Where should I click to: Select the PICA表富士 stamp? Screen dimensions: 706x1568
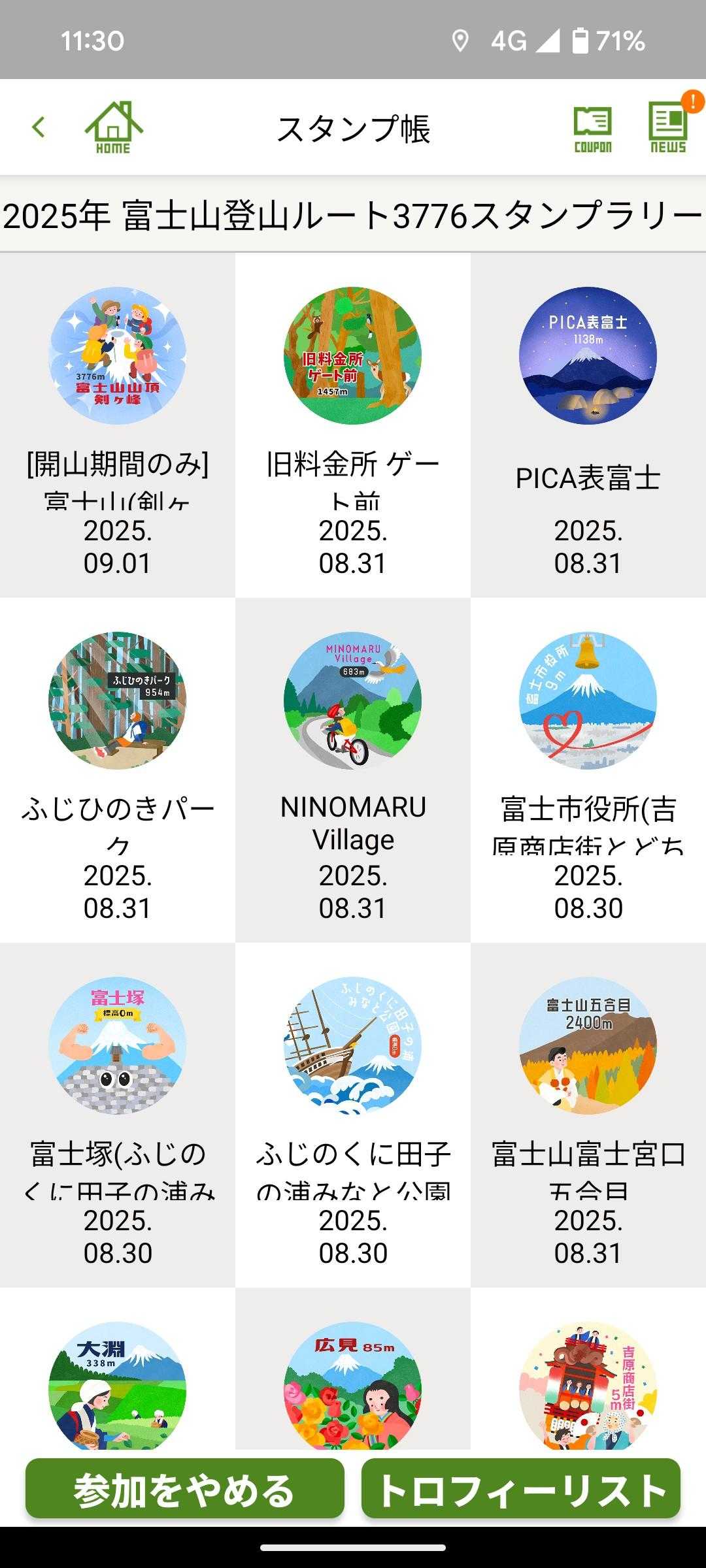588,356
